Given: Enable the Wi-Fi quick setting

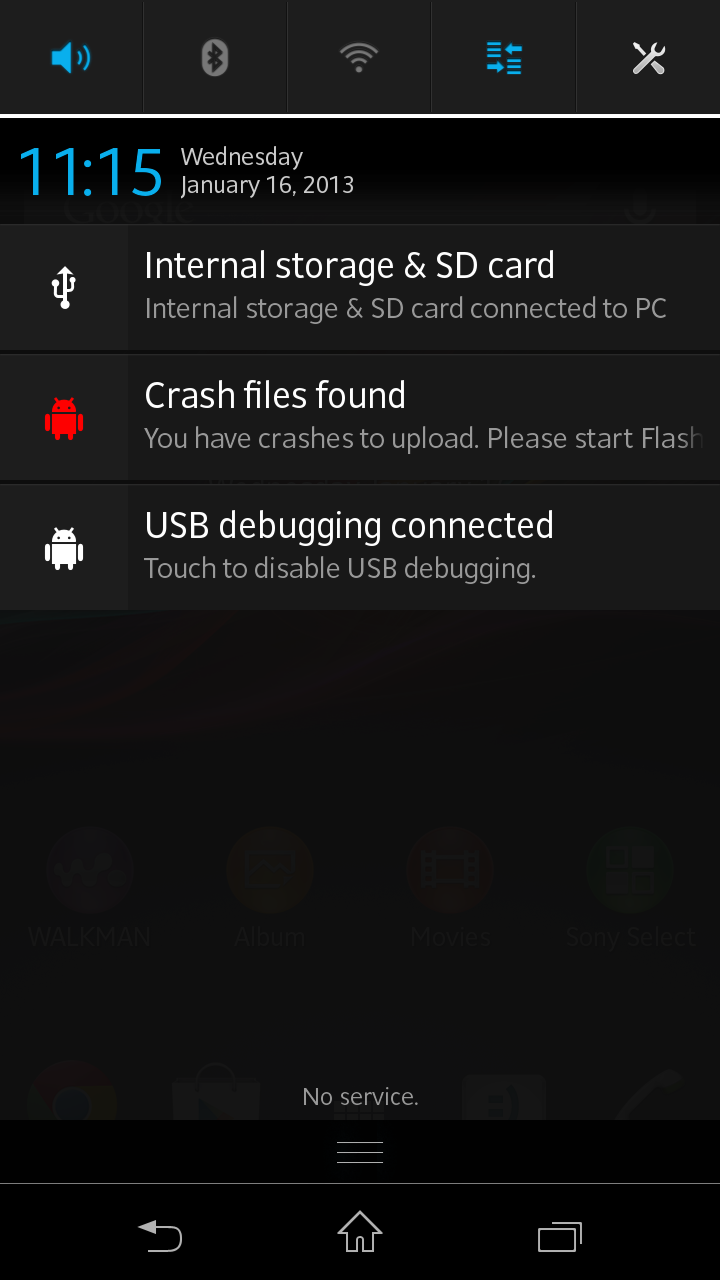Looking at the screenshot, I should [x=359, y=58].
